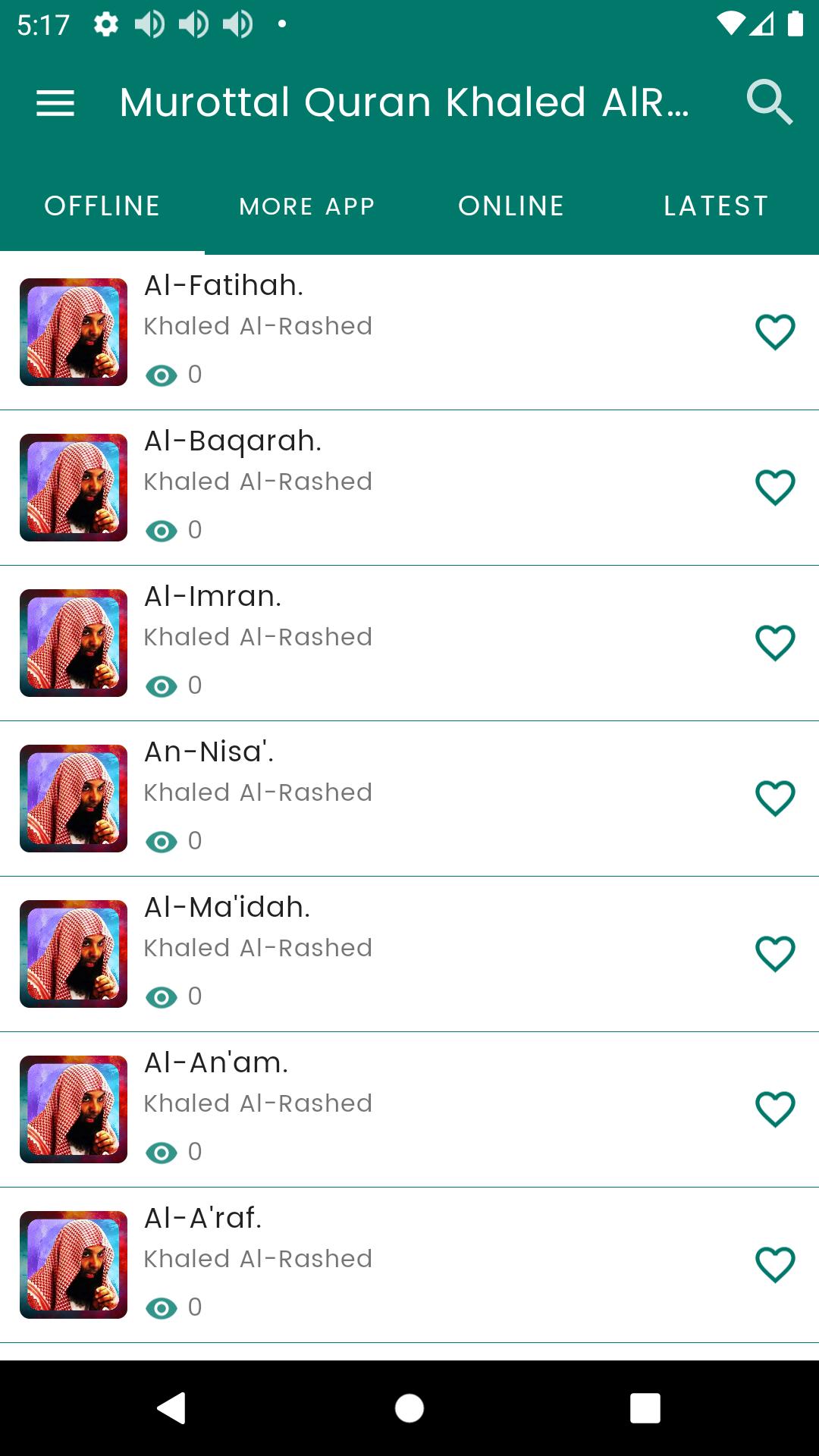Click the view count eye icon for Al-Fatihah
This screenshot has height=1456, width=819.
pos(162,374)
